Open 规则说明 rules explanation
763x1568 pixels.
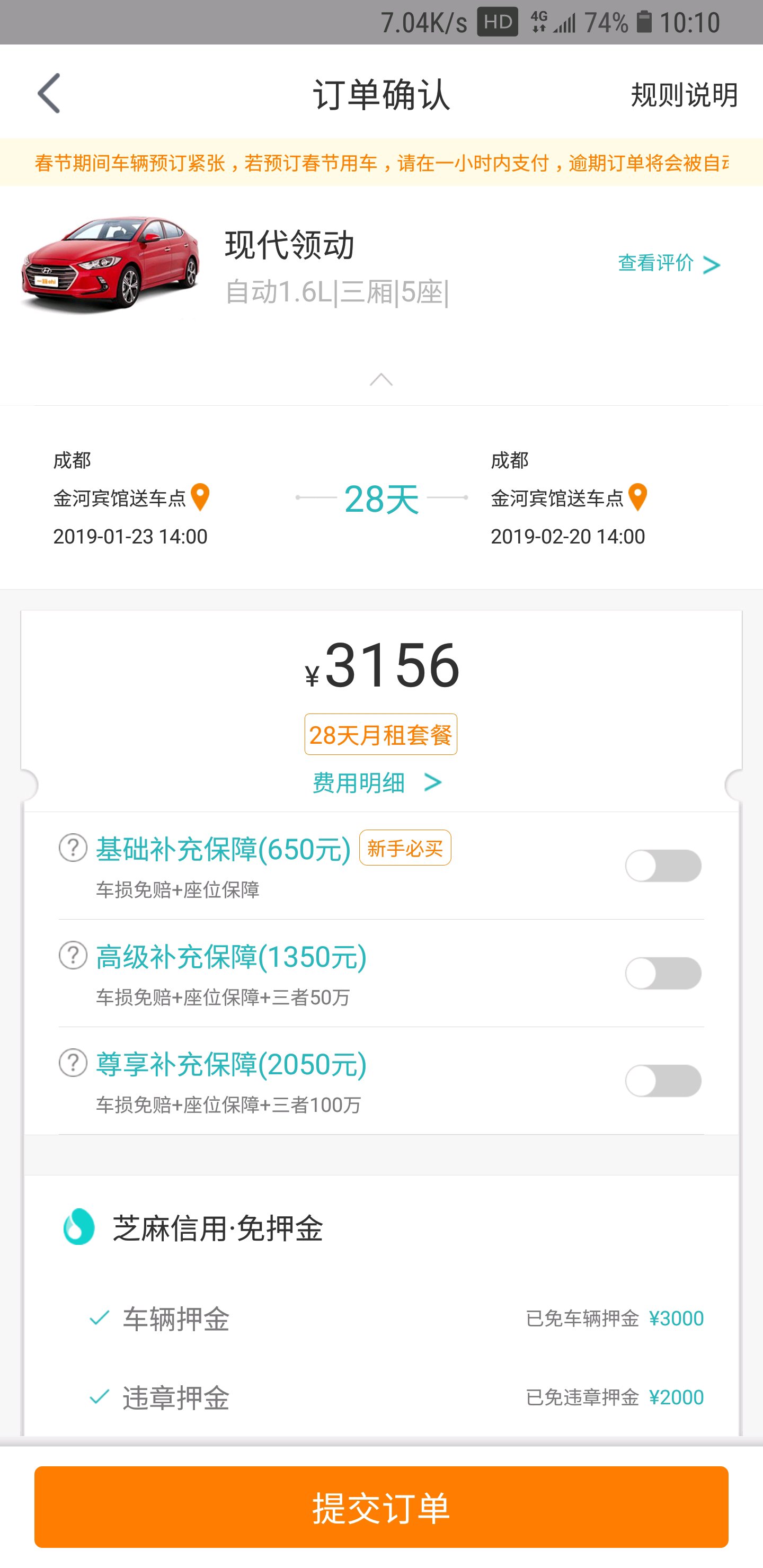(684, 95)
